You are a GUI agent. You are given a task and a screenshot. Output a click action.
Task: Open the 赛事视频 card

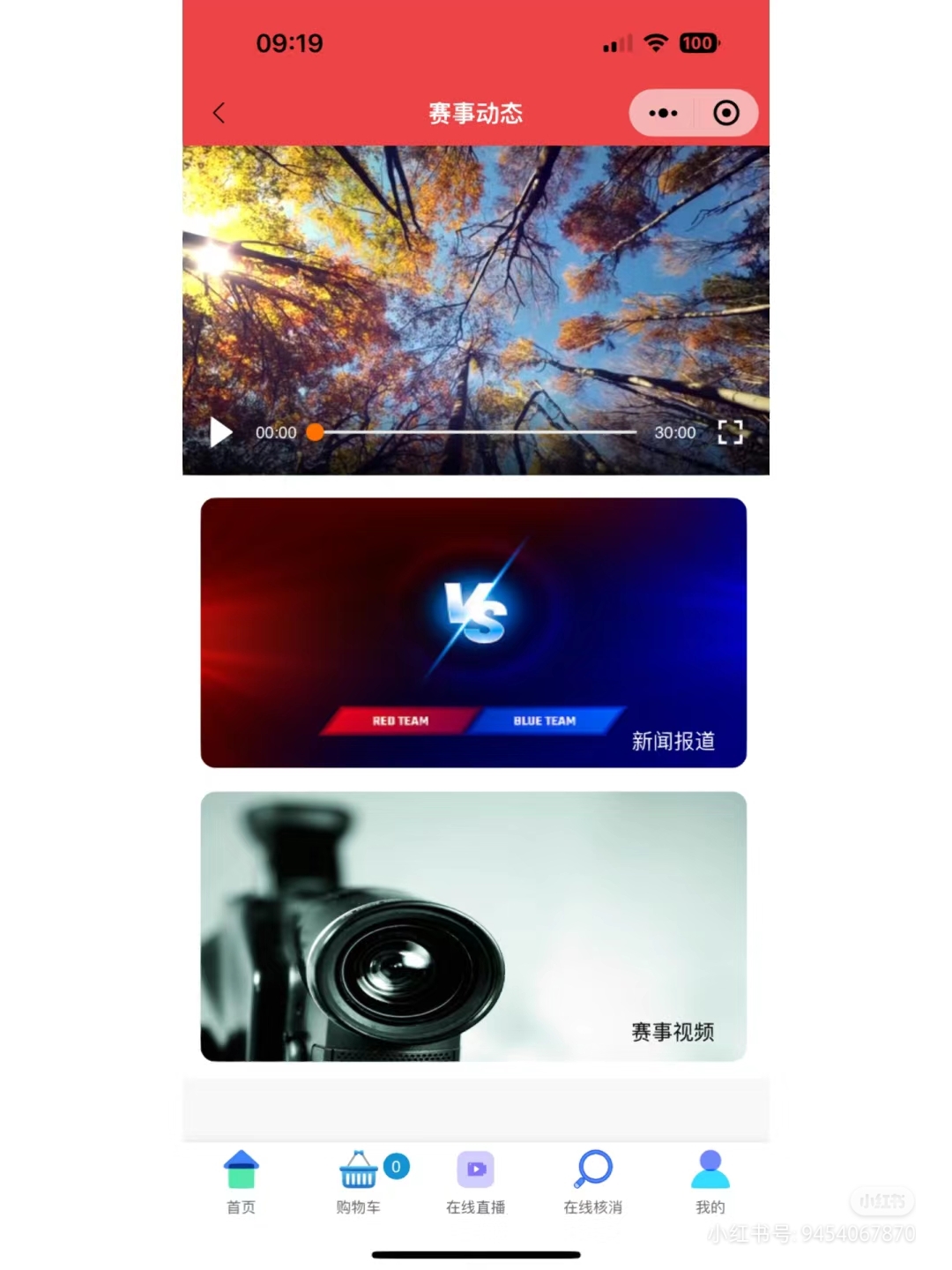click(x=473, y=926)
